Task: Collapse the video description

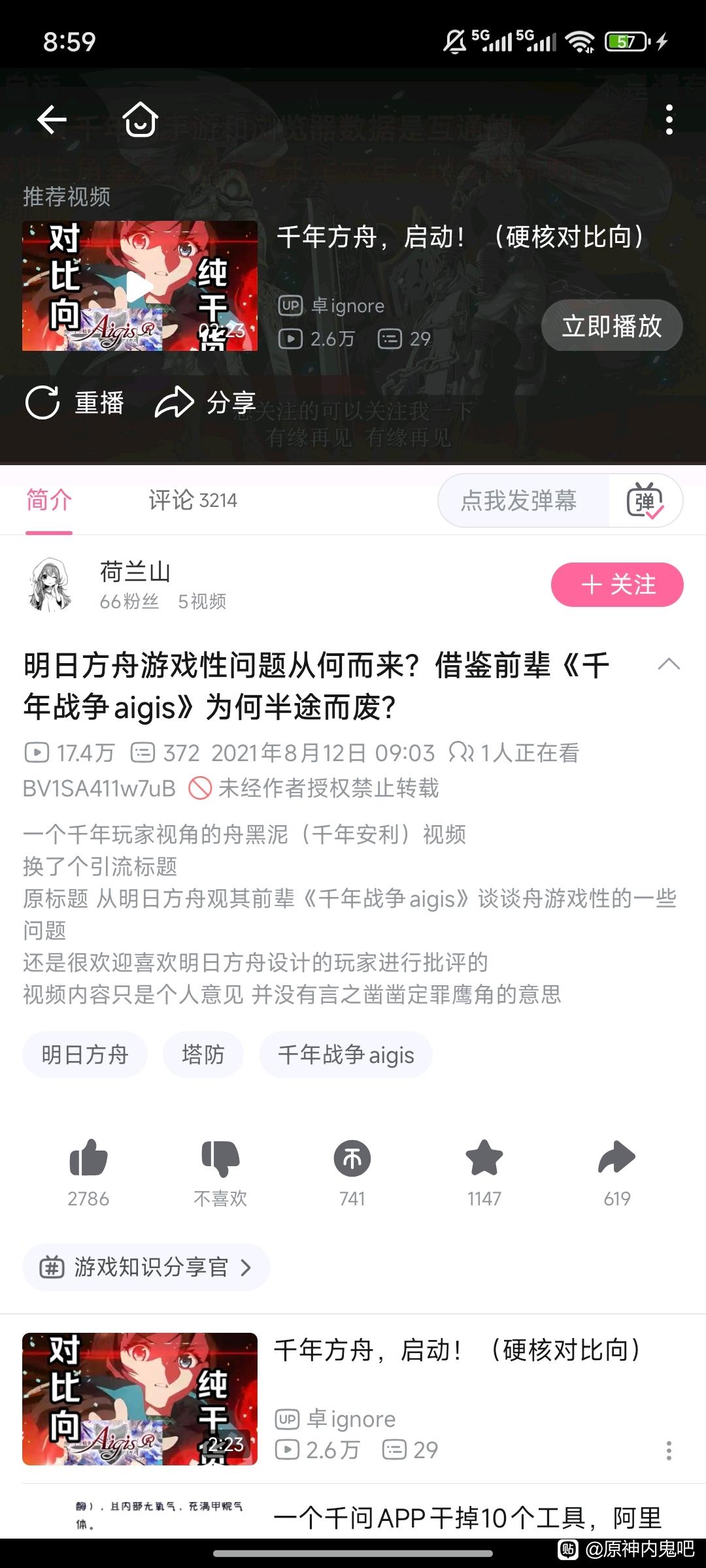Action: (x=669, y=665)
